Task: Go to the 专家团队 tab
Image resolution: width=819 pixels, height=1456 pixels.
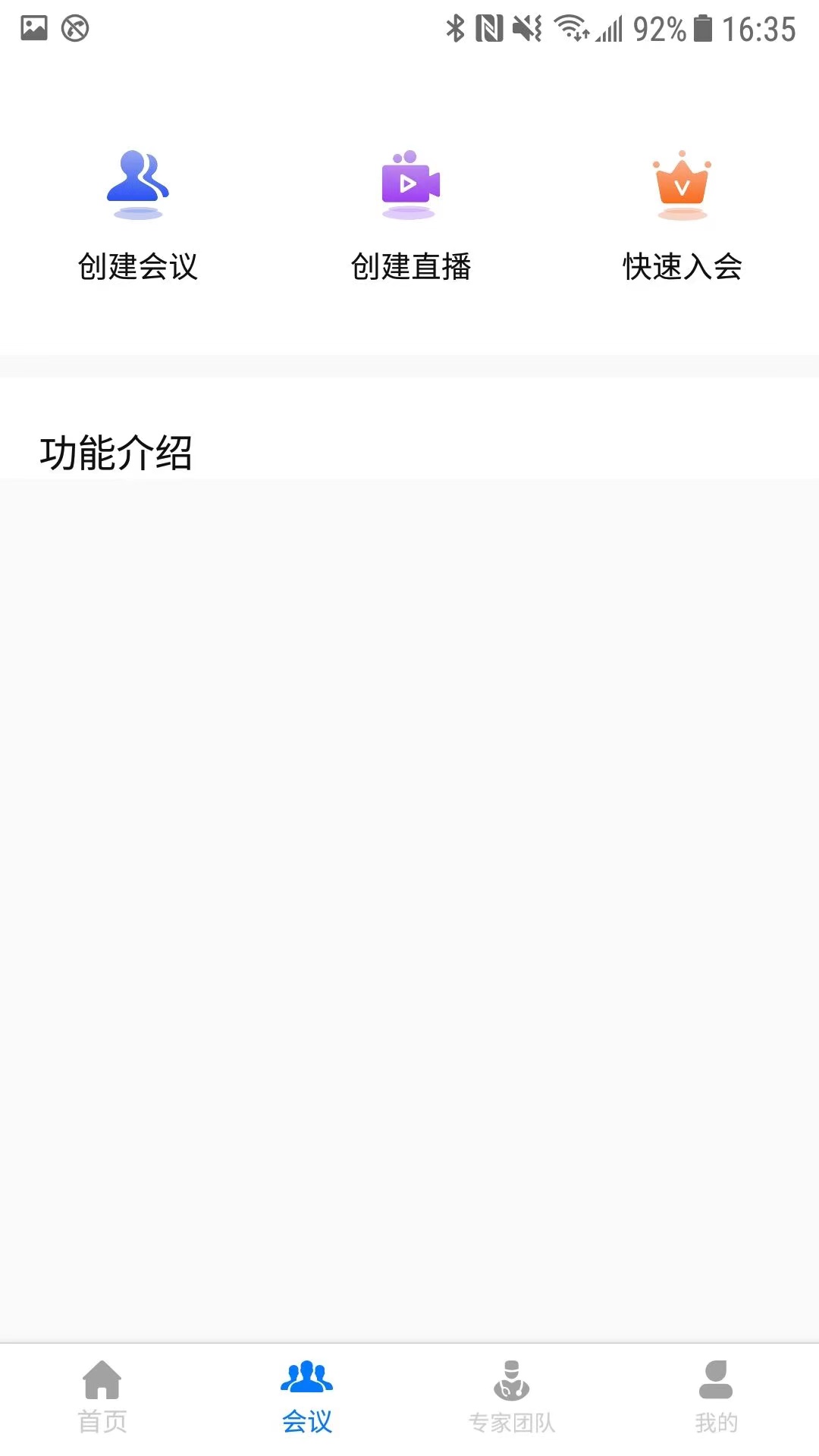Action: coord(512,1397)
